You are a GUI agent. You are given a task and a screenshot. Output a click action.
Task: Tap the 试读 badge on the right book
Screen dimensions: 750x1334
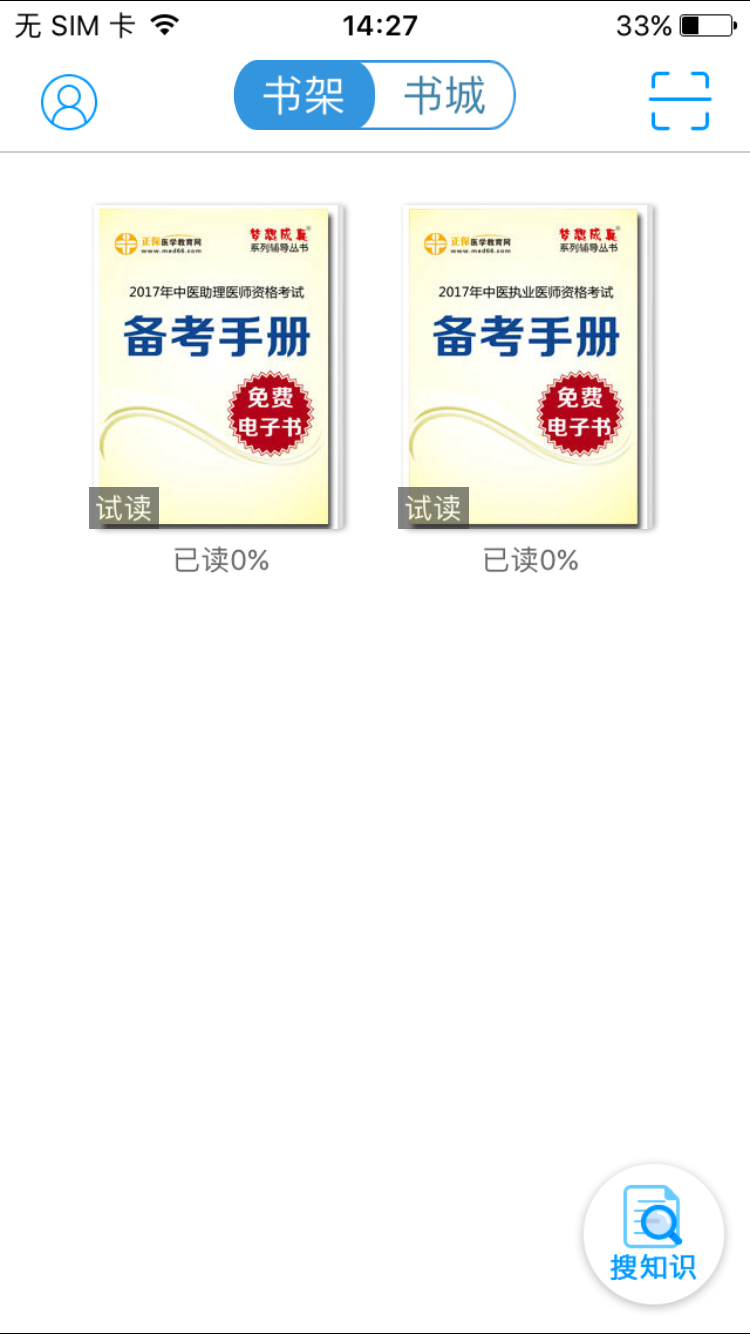(433, 507)
